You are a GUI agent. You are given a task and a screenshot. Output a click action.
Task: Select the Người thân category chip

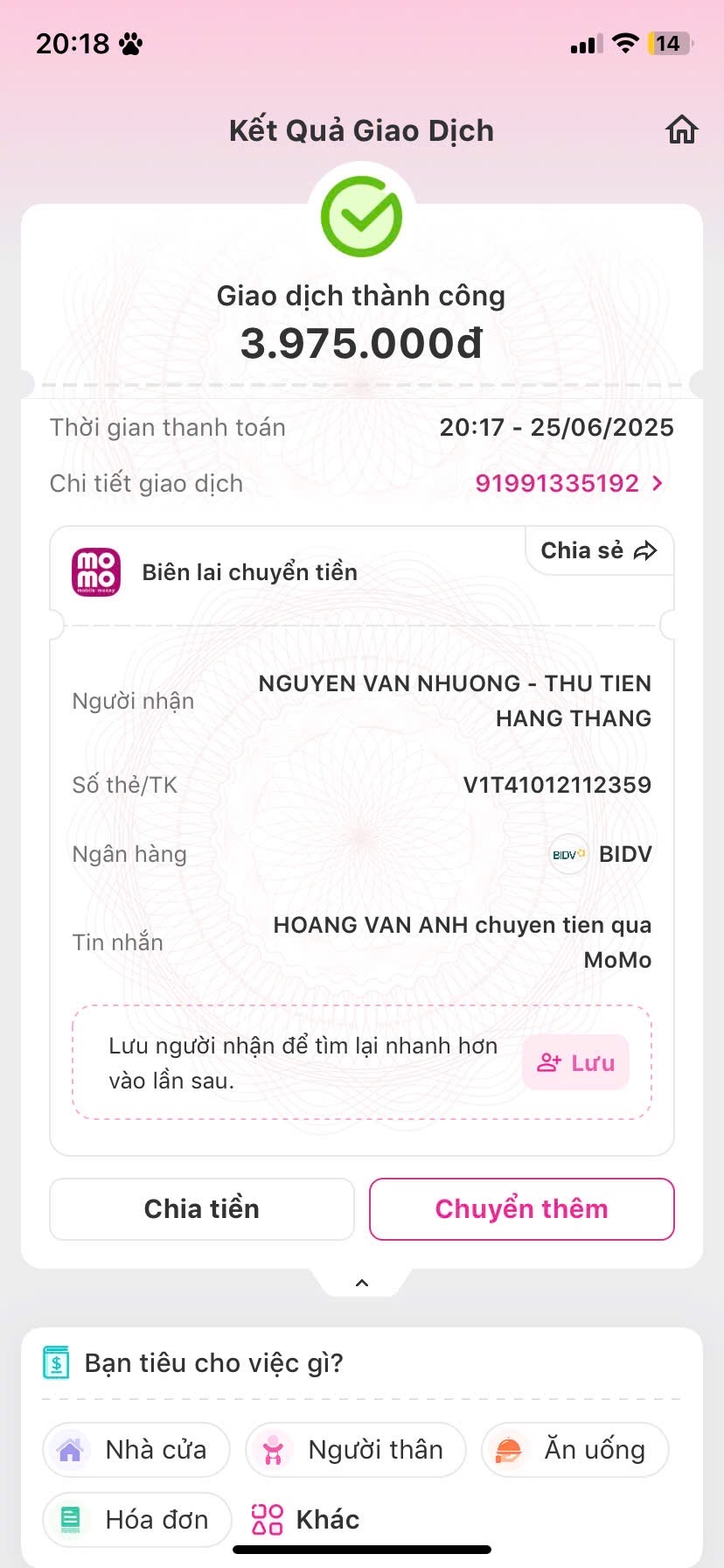point(355,1450)
